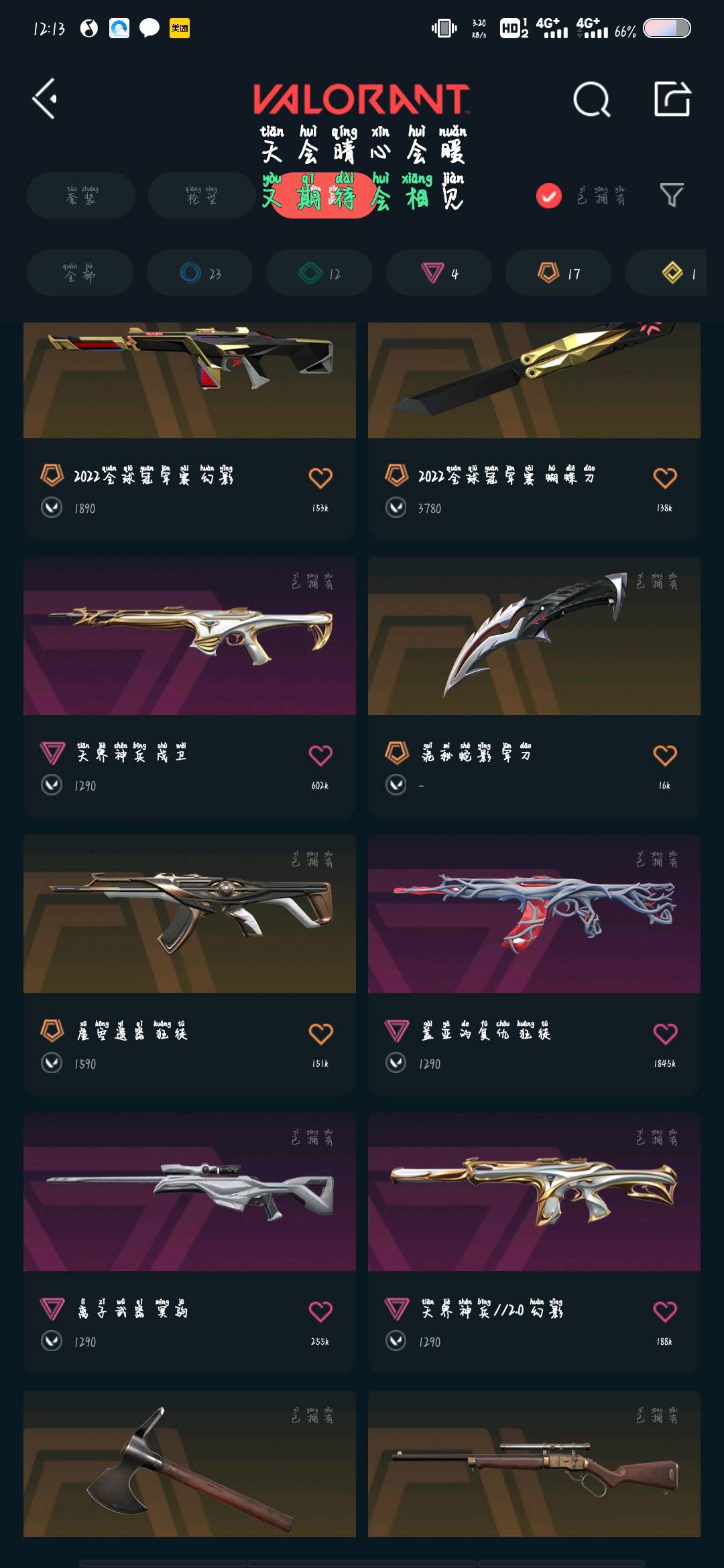Like the 虚空遗器 狂徒 skin

click(320, 1033)
